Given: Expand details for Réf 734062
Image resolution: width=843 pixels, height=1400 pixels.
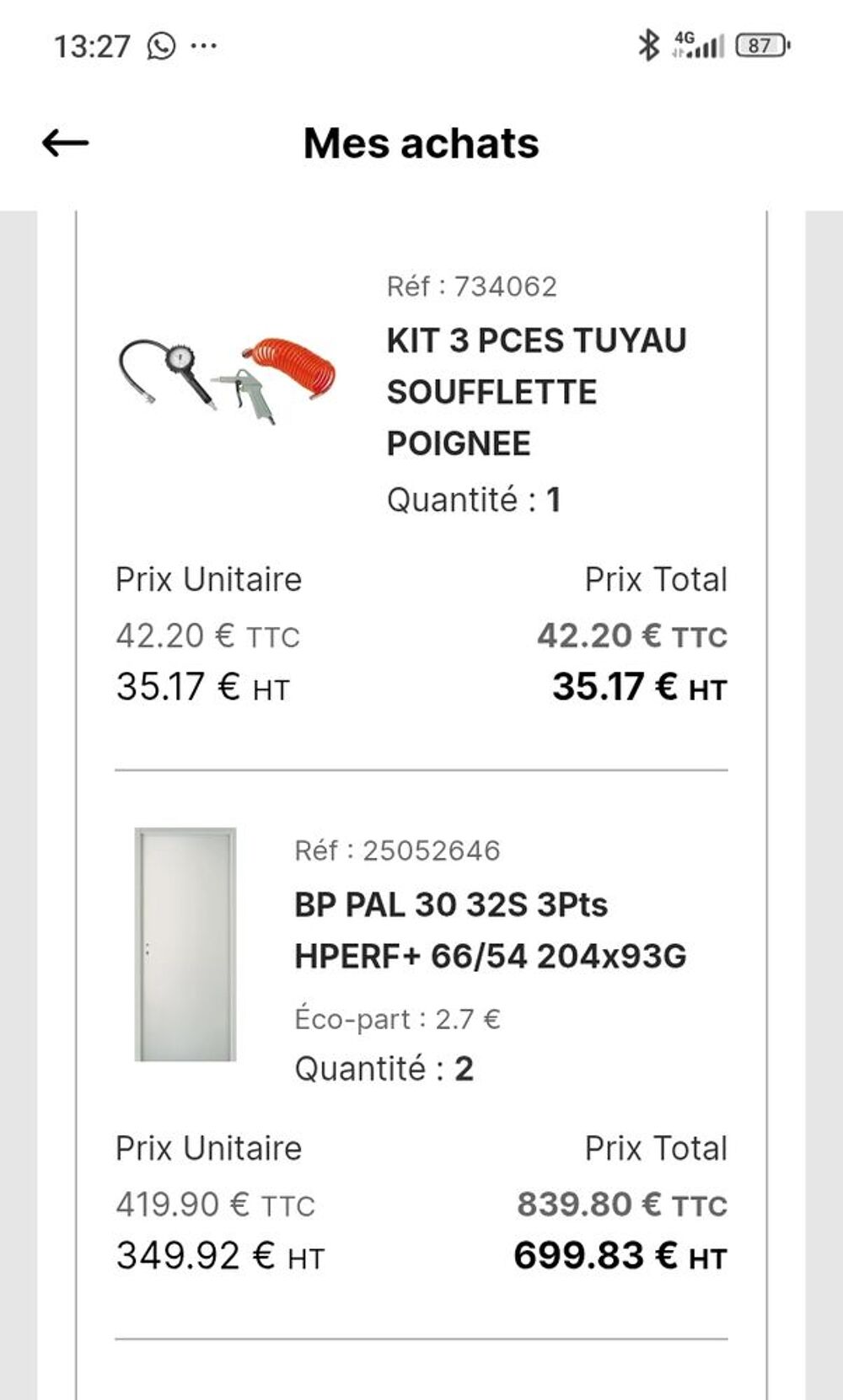Looking at the screenshot, I should tap(475, 286).
